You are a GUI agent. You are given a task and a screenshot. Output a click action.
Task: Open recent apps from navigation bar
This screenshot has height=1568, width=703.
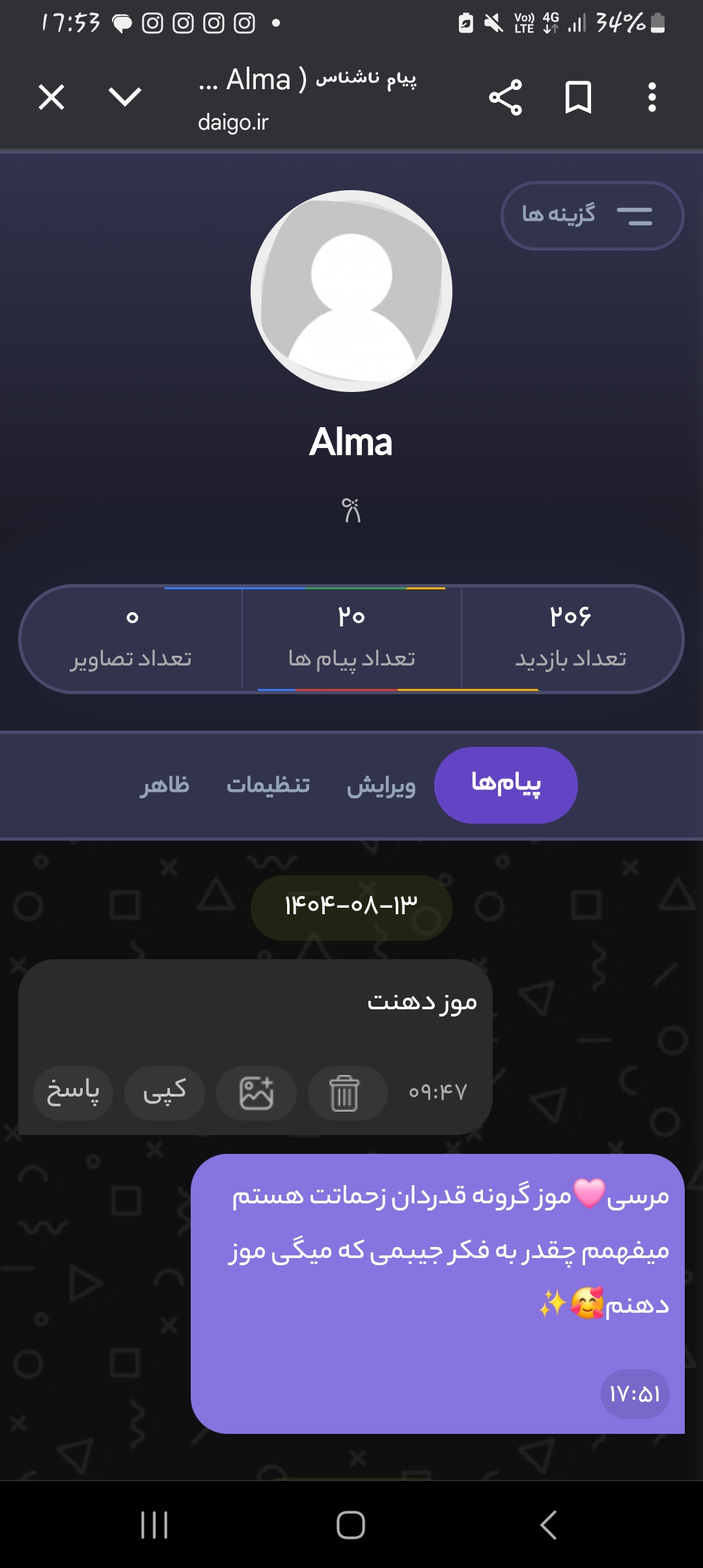[154, 1525]
